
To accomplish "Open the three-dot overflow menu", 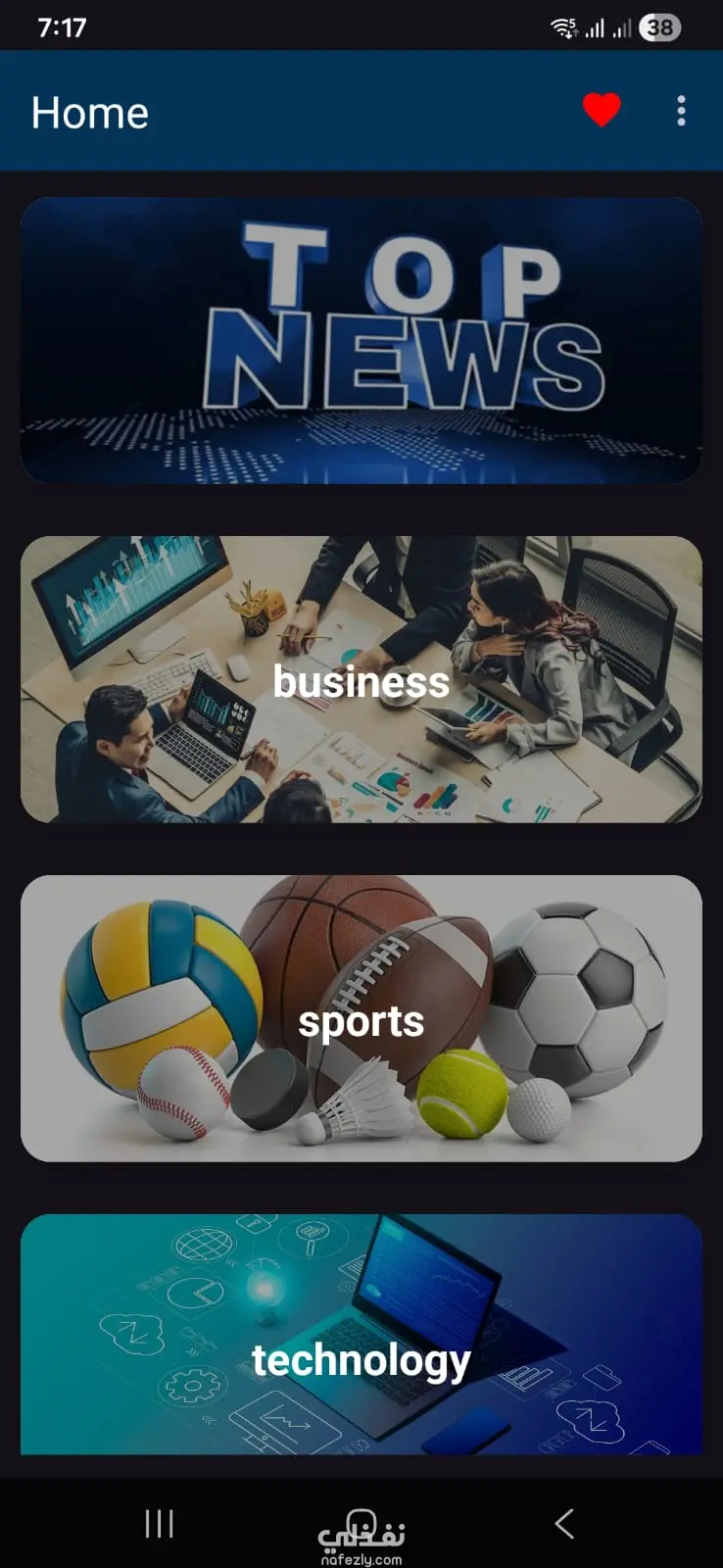I will (681, 111).
